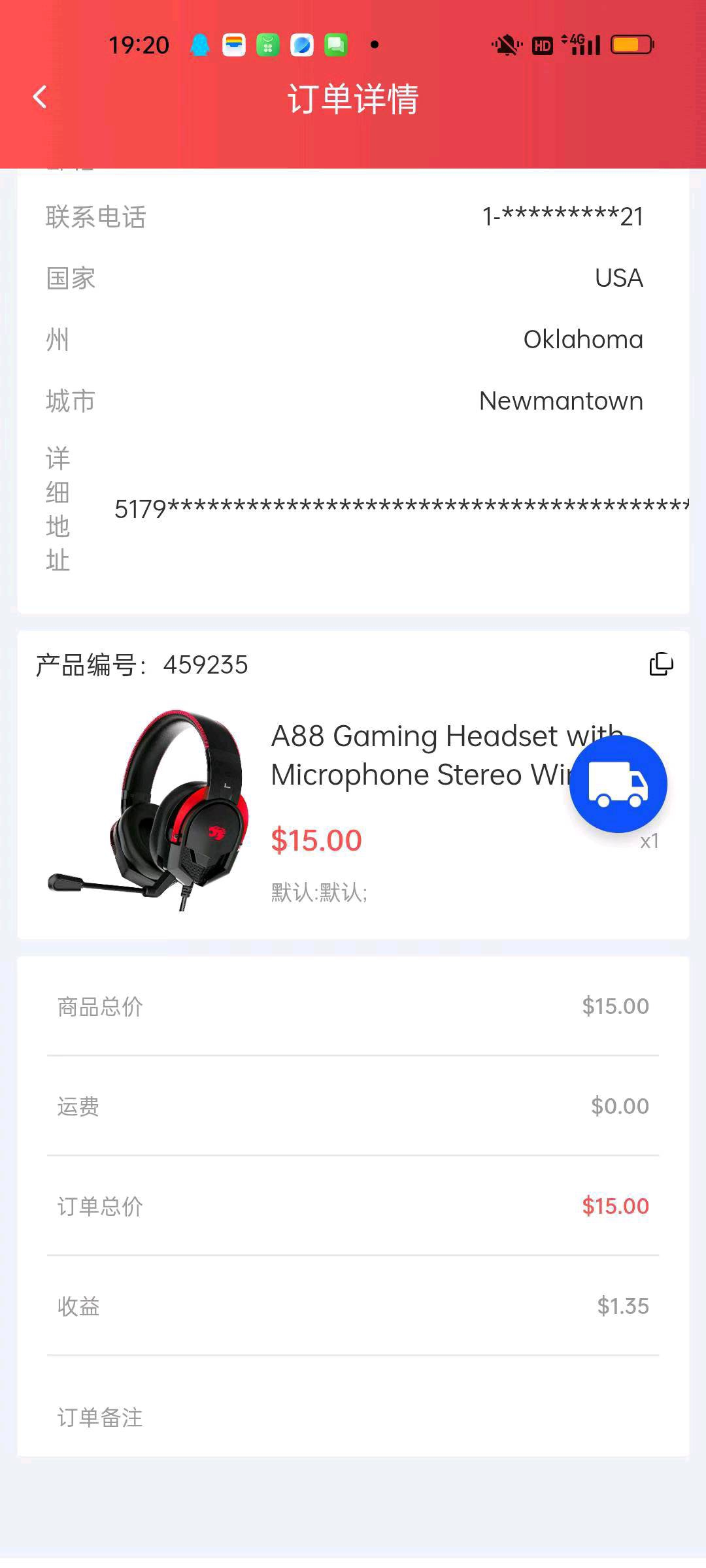Tap the red $15.00 order total price

615,1205
